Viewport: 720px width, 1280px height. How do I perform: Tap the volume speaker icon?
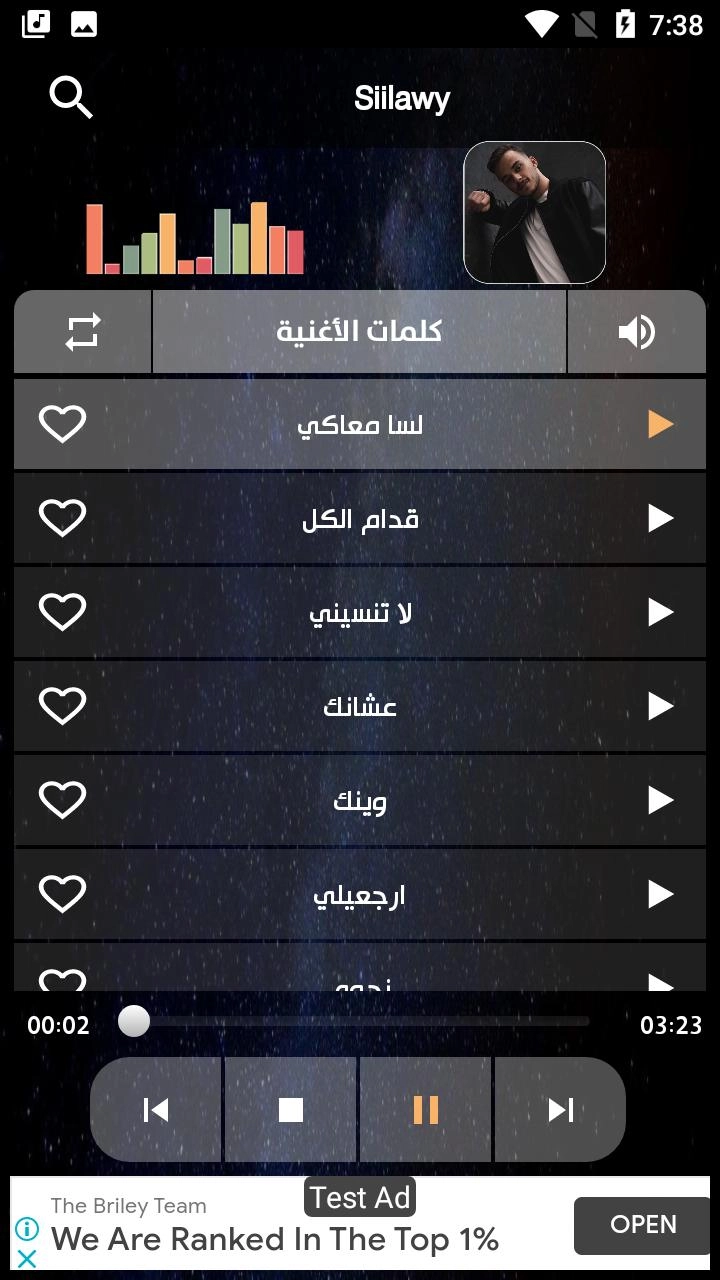636,332
